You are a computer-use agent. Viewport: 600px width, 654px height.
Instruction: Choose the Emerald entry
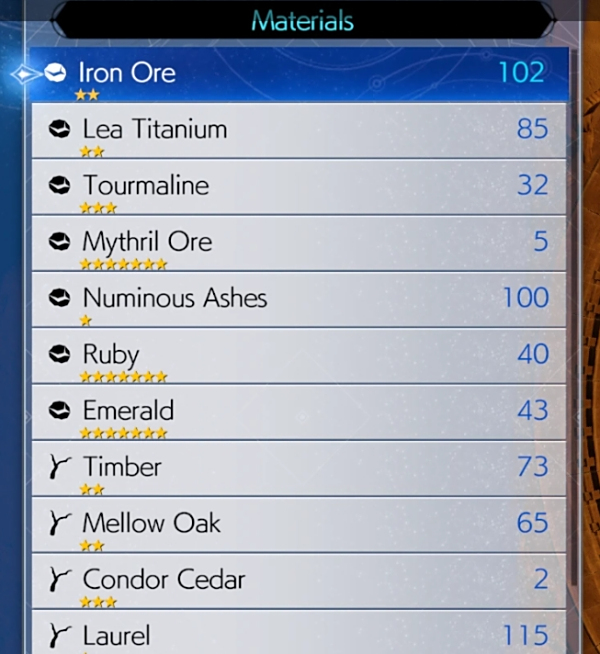pos(300,412)
